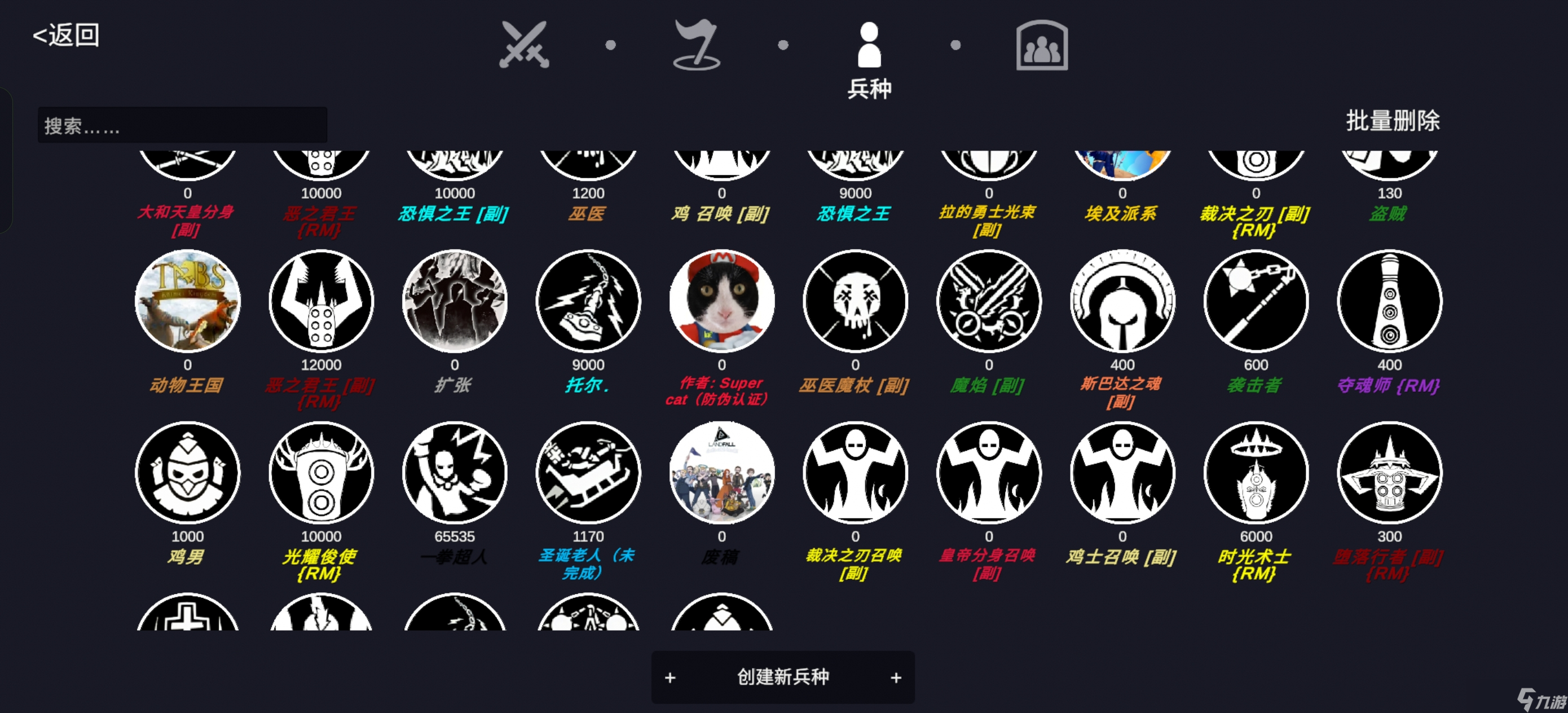
Task: Create a new unit with 创建新兵种
Action: (x=783, y=677)
